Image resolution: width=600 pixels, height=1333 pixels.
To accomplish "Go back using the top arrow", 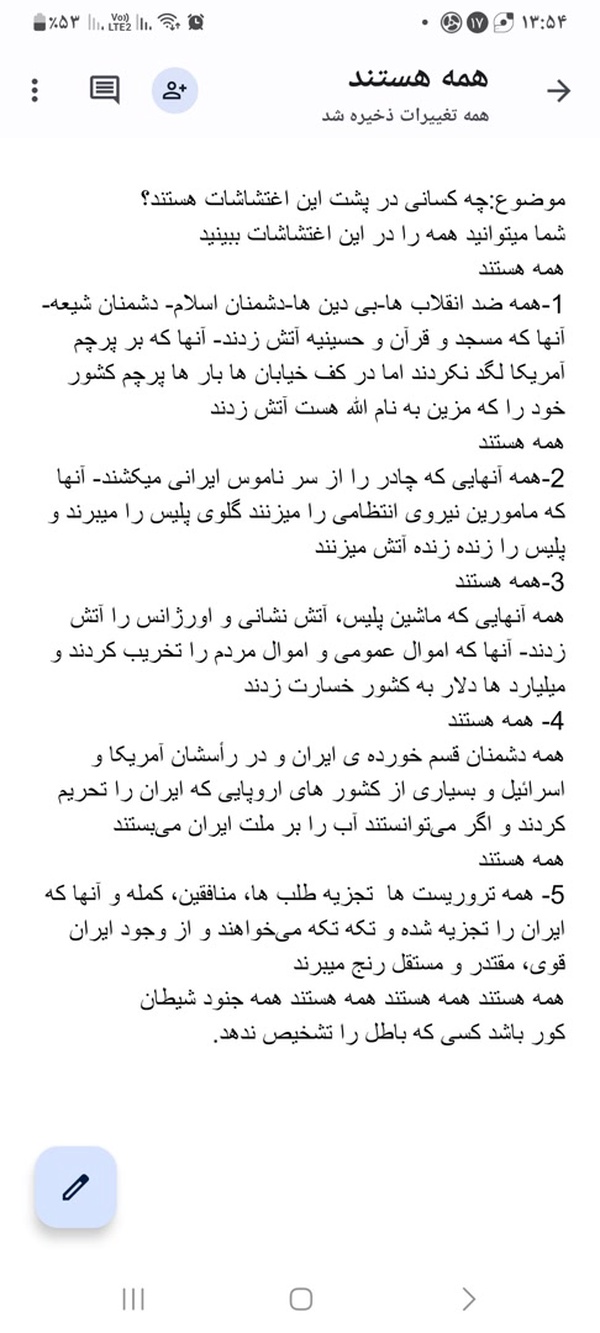I will point(558,91).
